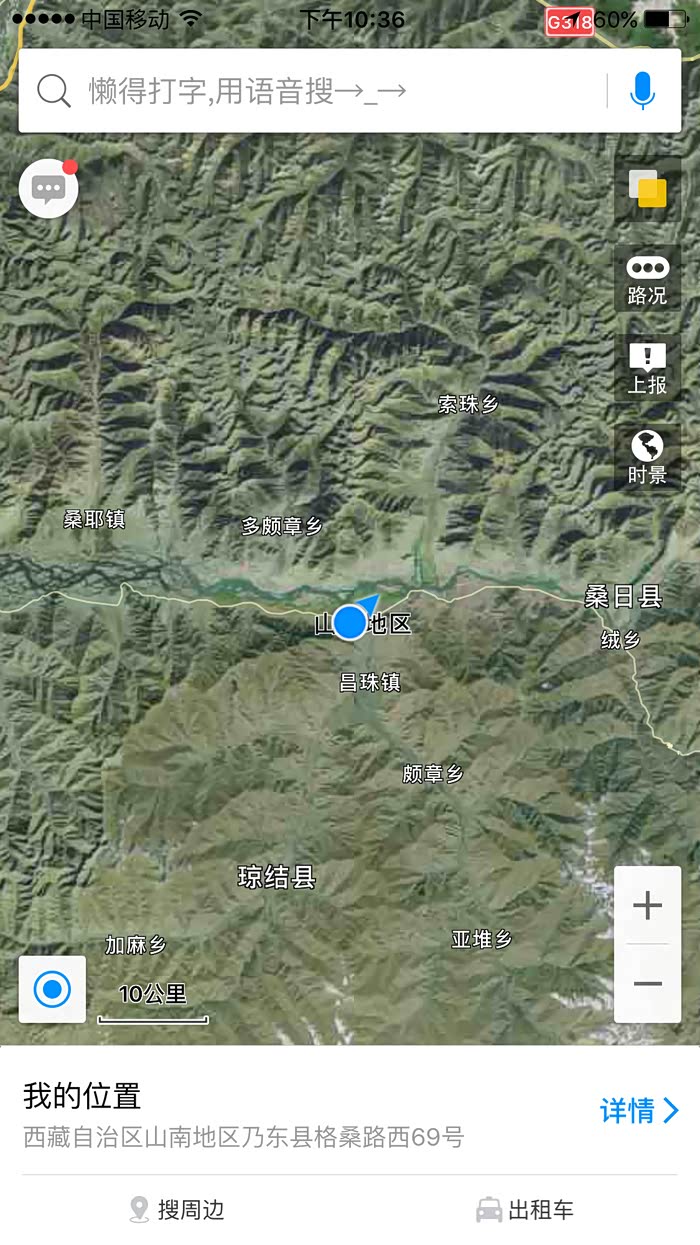
Task: Open 时景 street view mode
Action: (647, 458)
